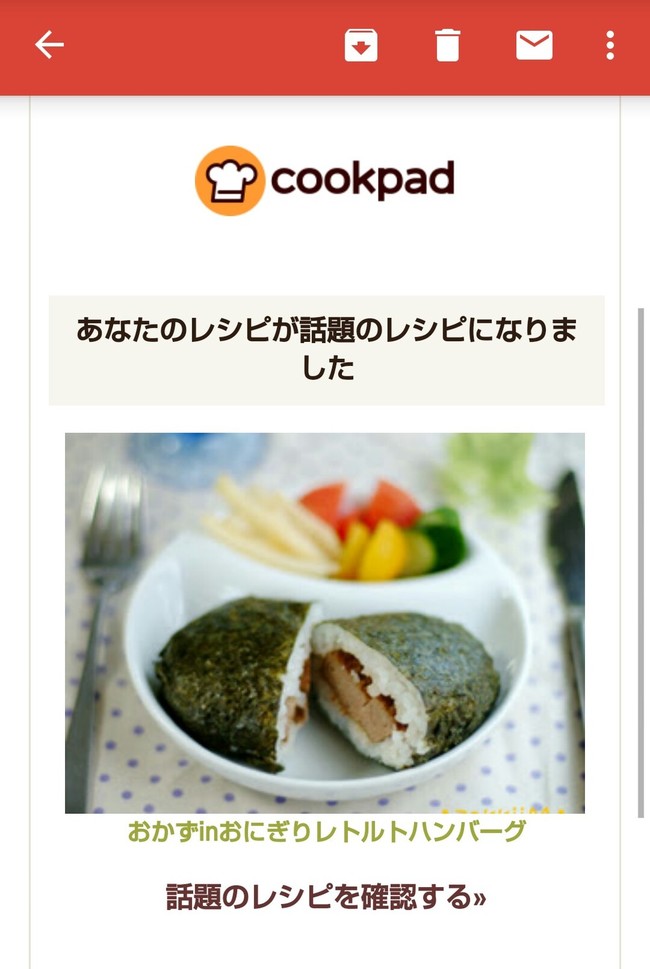Go back to the inbox
This screenshot has height=969, width=650.
49,45
